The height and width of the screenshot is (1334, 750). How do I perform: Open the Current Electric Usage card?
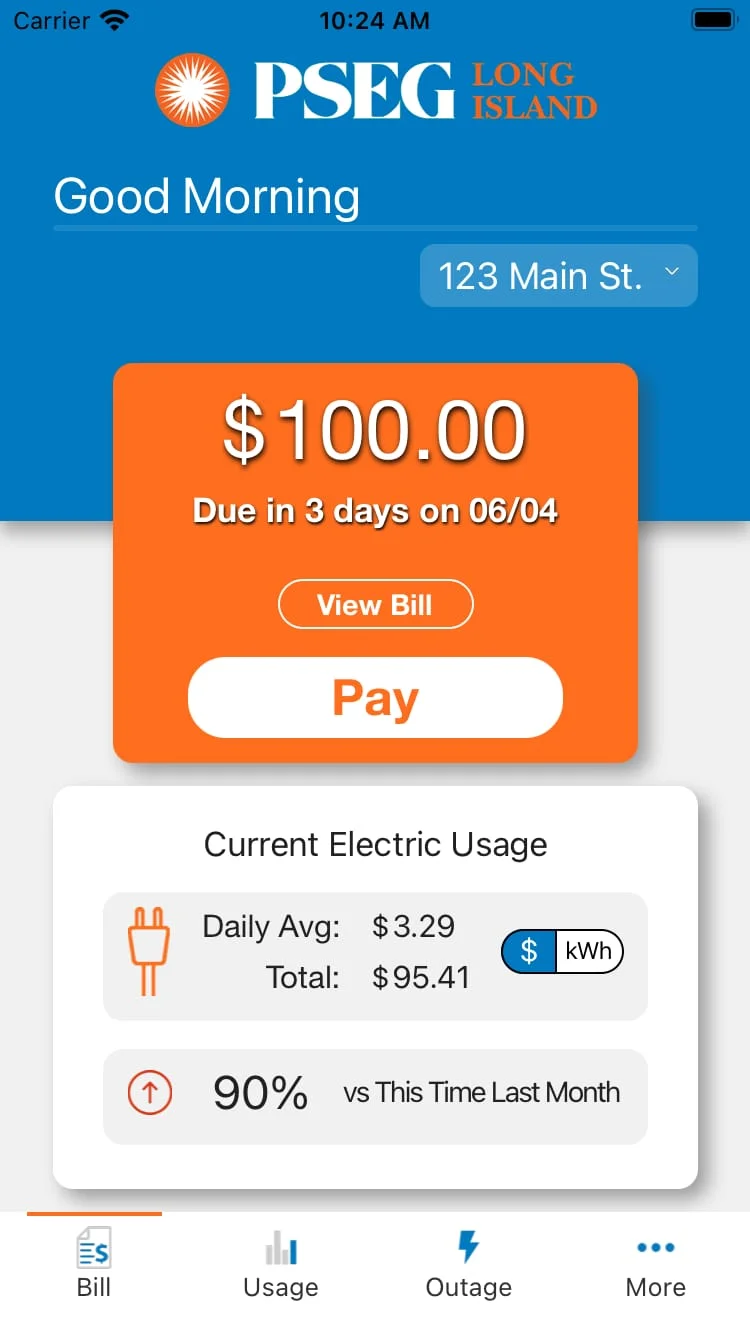coord(375,844)
